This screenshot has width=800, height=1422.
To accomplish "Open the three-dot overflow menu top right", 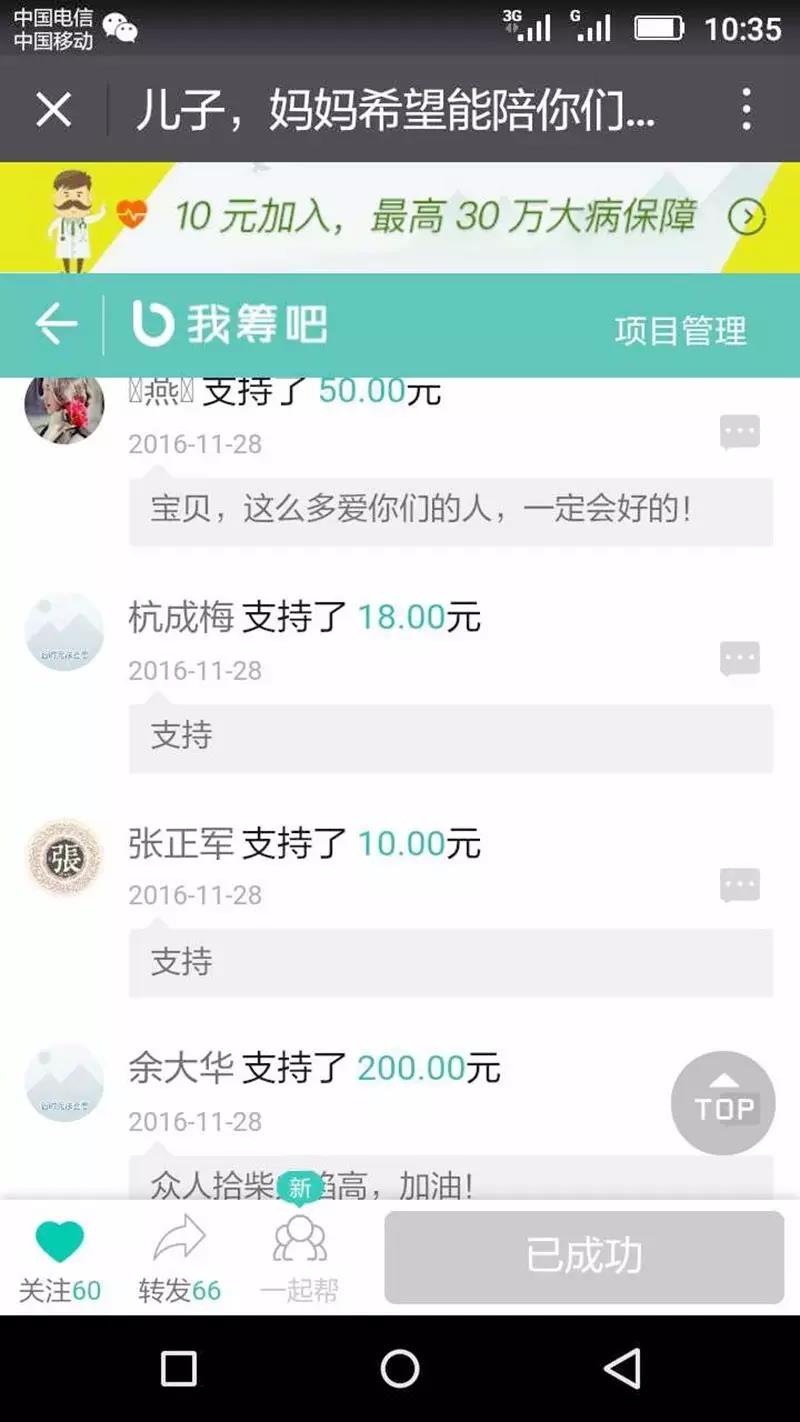I will [x=746, y=110].
